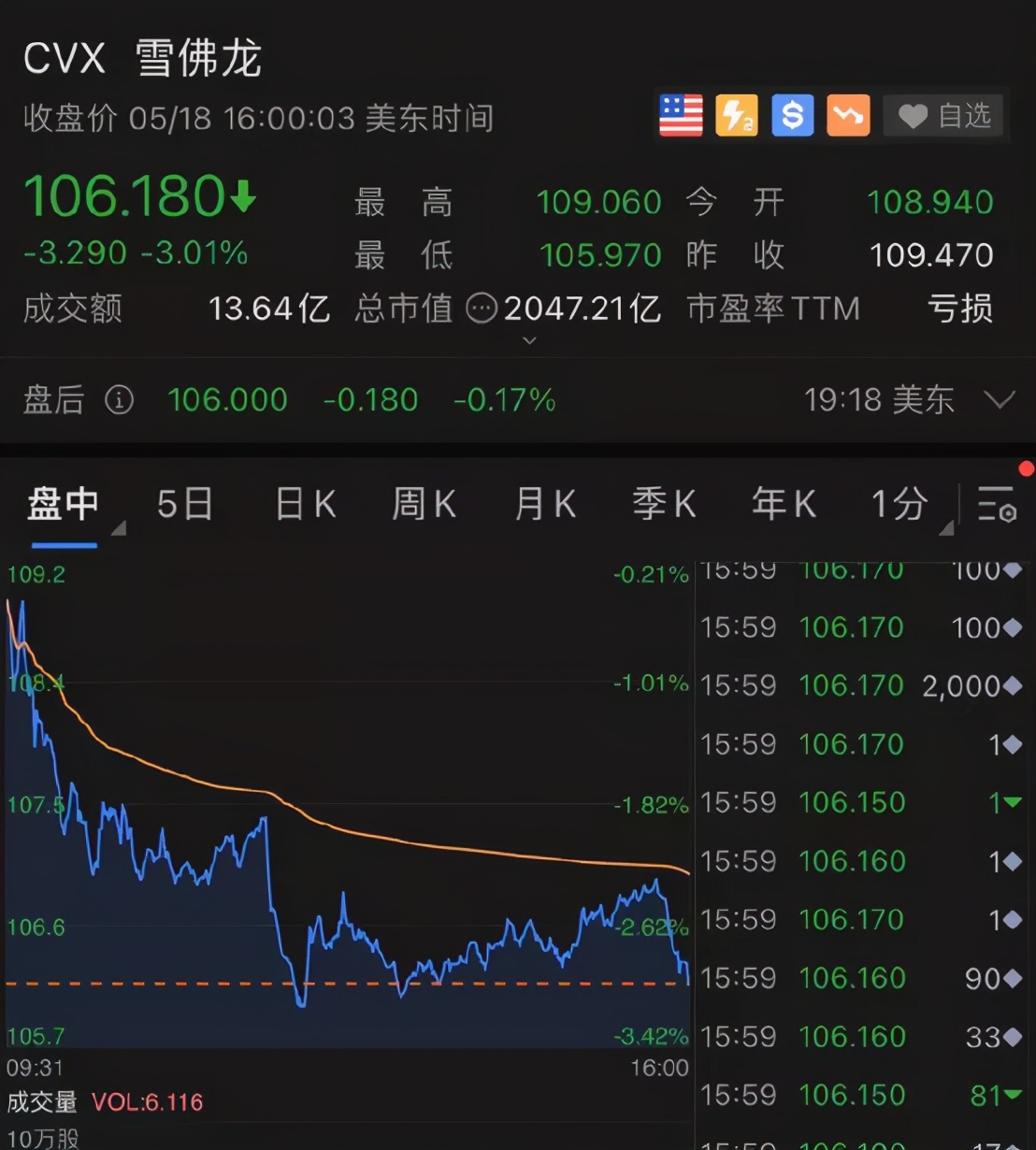Show the 月K chart
The height and width of the screenshot is (1150, 1036).
(545, 505)
